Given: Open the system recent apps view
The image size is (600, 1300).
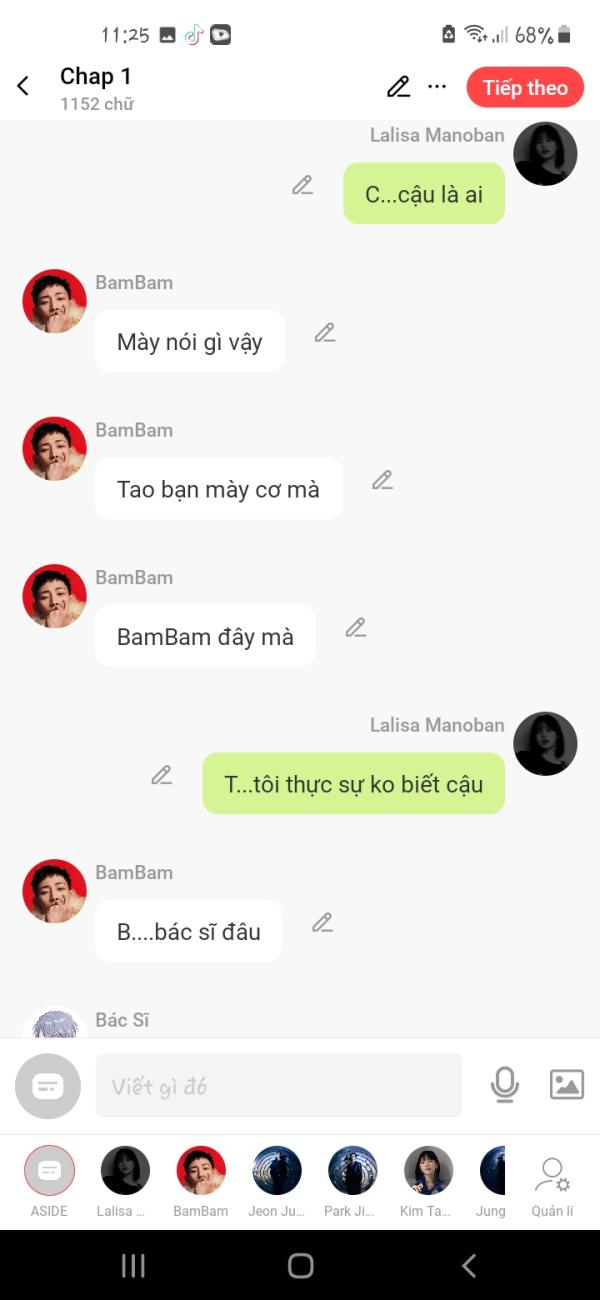Looking at the screenshot, I should [133, 1266].
